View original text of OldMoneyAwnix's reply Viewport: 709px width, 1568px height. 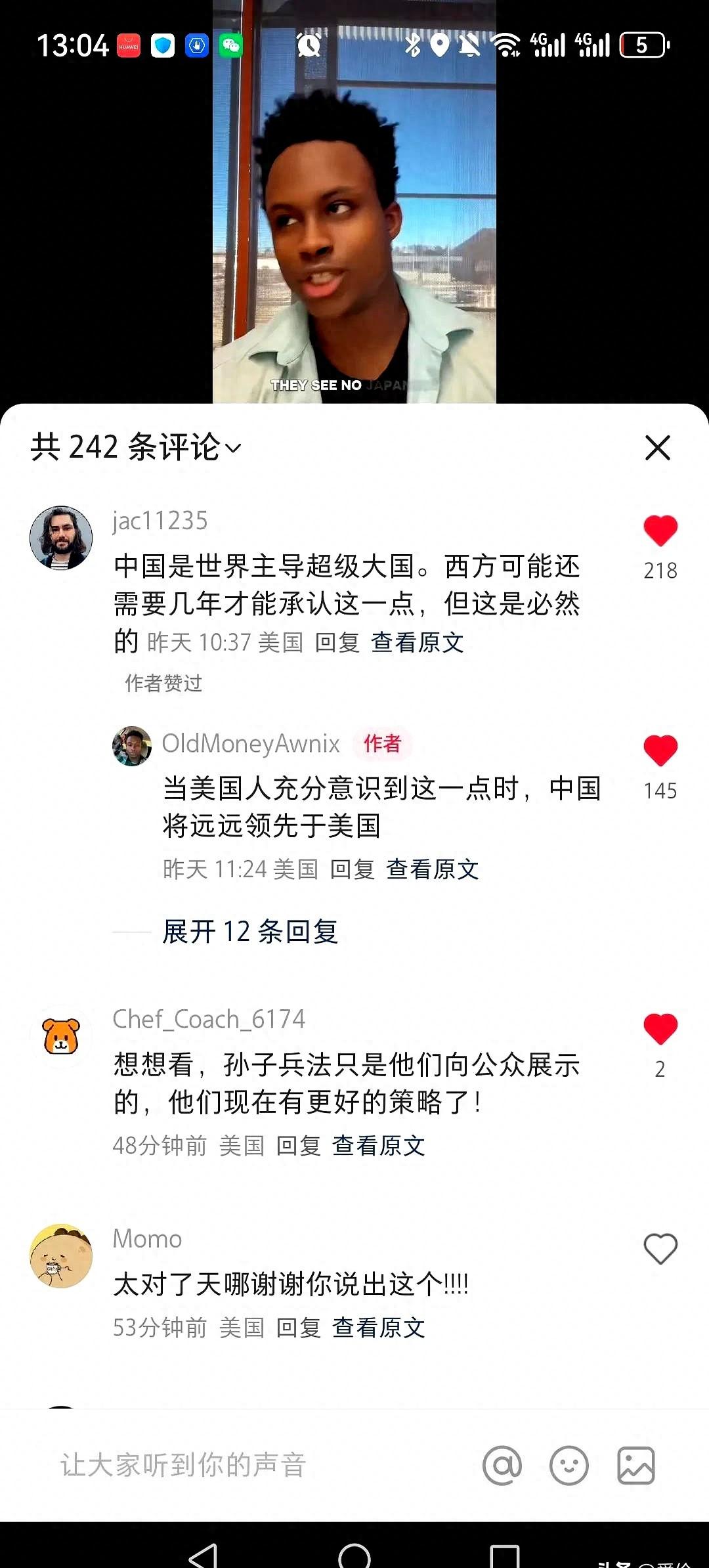[x=433, y=869]
